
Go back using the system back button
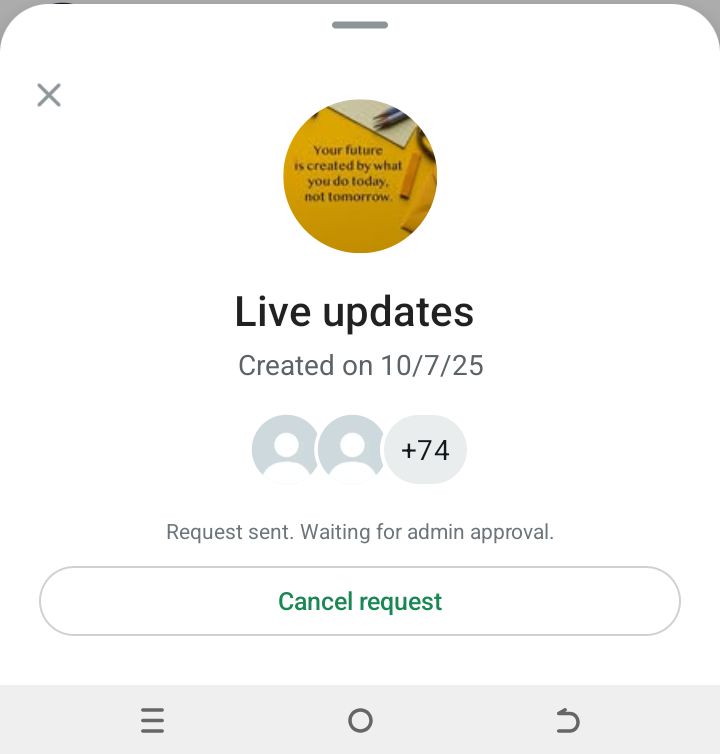(567, 720)
